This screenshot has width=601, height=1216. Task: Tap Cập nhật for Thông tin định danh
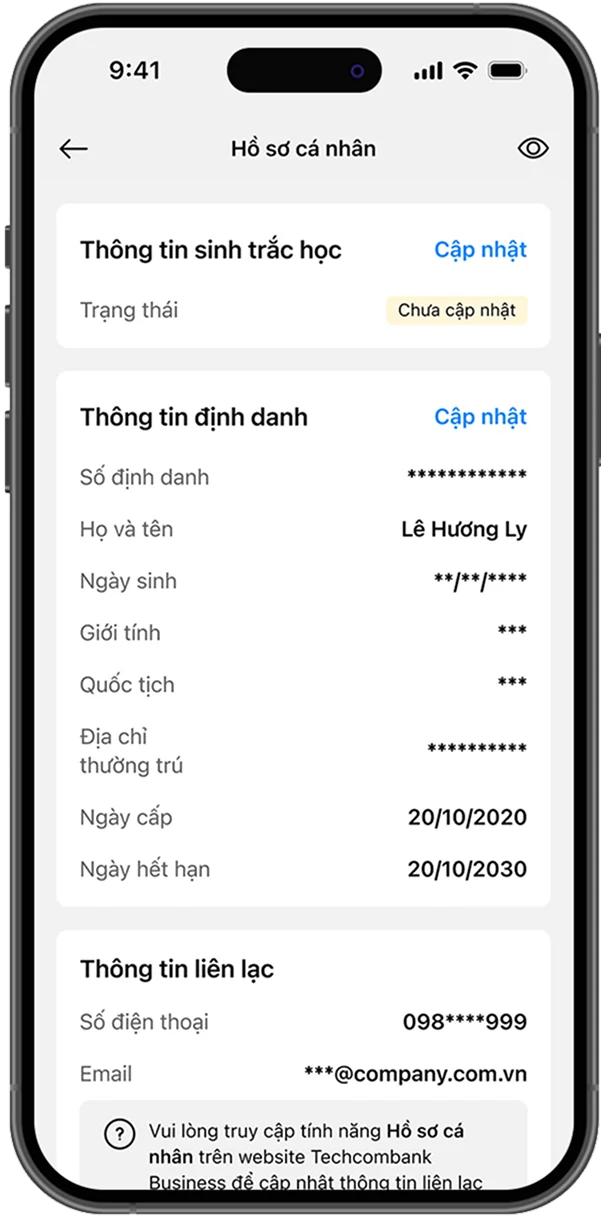(x=480, y=417)
